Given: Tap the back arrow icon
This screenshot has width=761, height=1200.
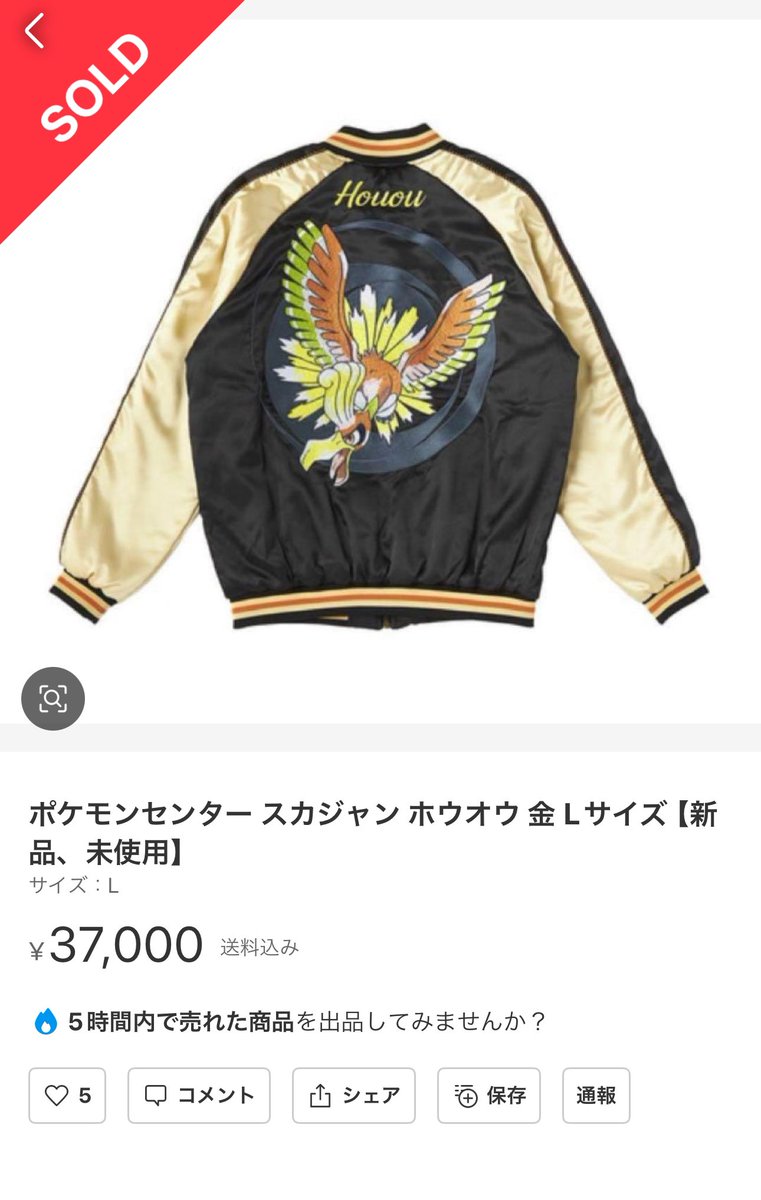Looking at the screenshot, I should [34, 32].
